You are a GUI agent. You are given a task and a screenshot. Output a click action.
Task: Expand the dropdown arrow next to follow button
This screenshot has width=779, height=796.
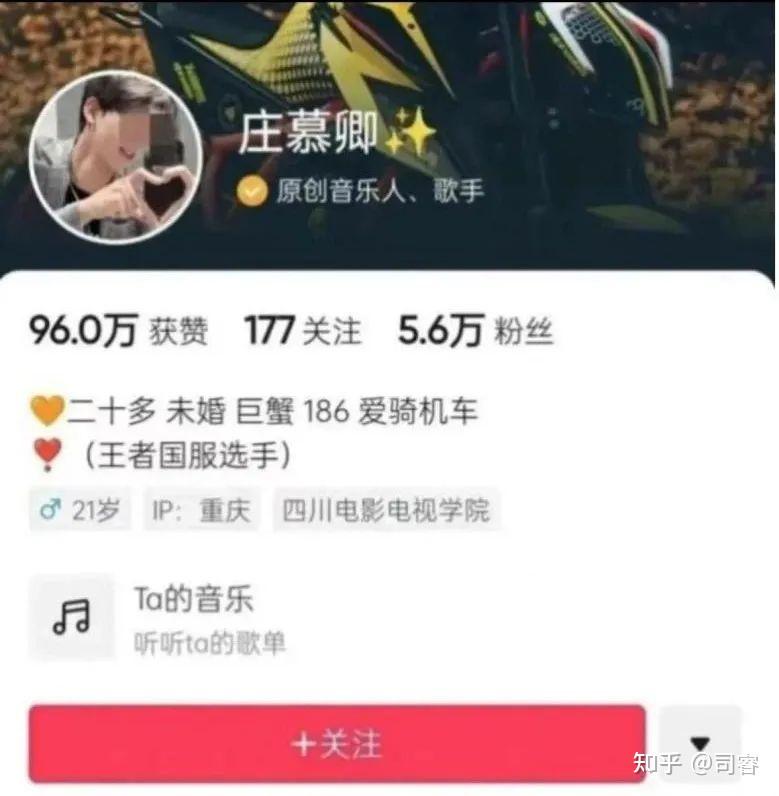coord(701,742)
